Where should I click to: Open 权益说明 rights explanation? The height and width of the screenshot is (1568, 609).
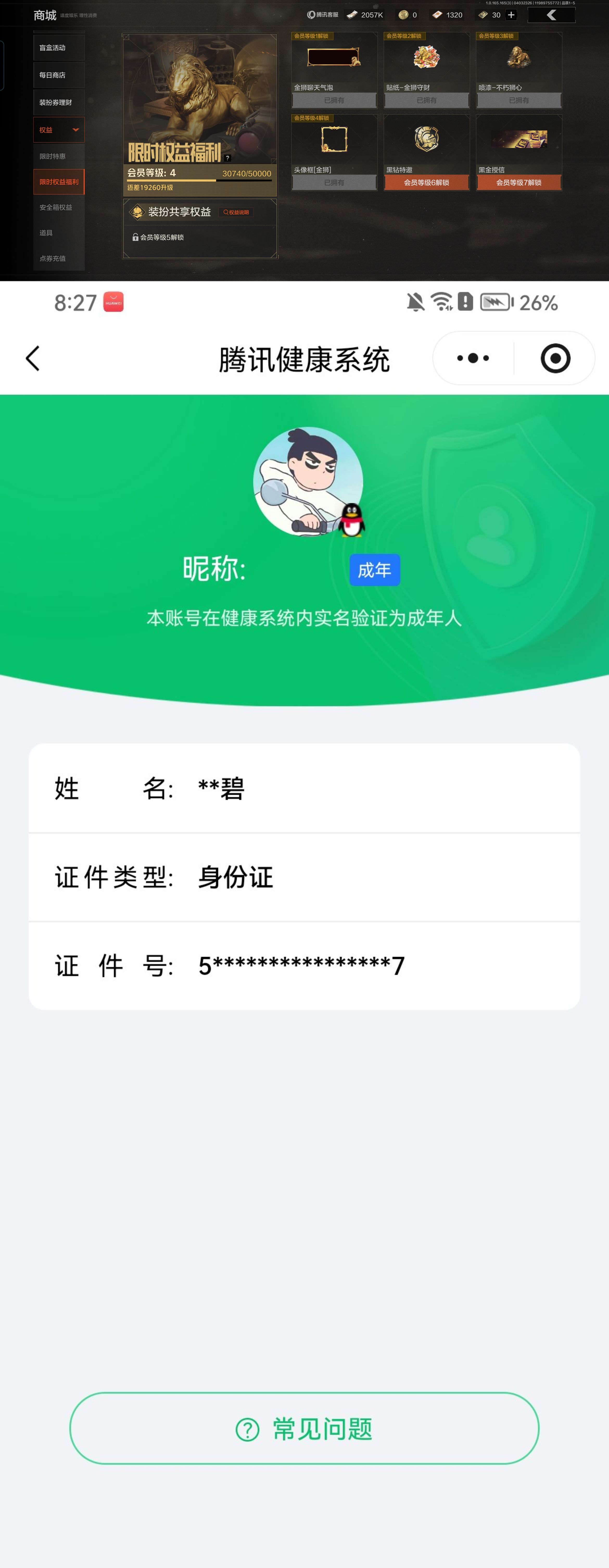coord(237,213)
